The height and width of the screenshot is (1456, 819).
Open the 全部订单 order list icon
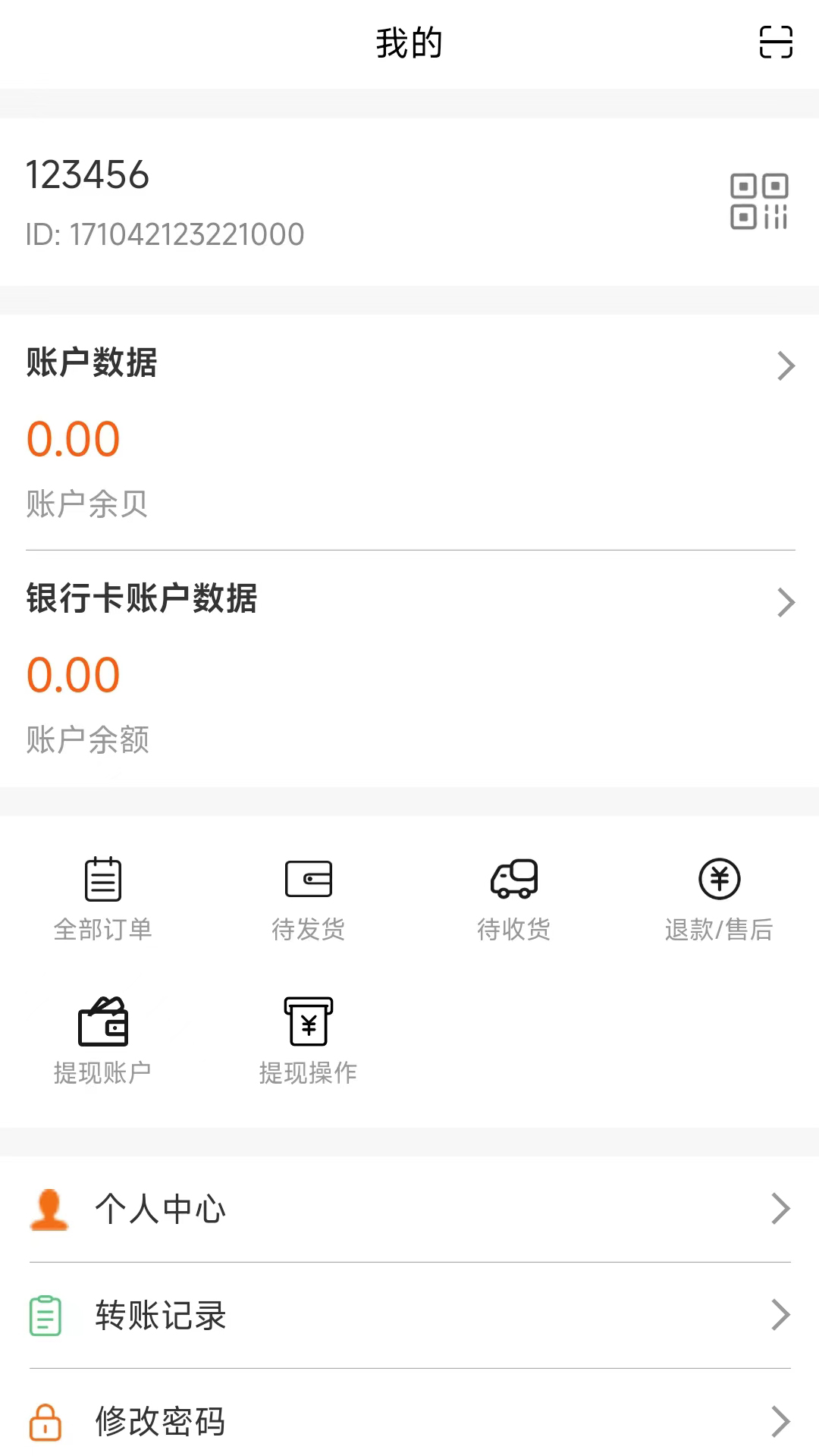(104, 878)
